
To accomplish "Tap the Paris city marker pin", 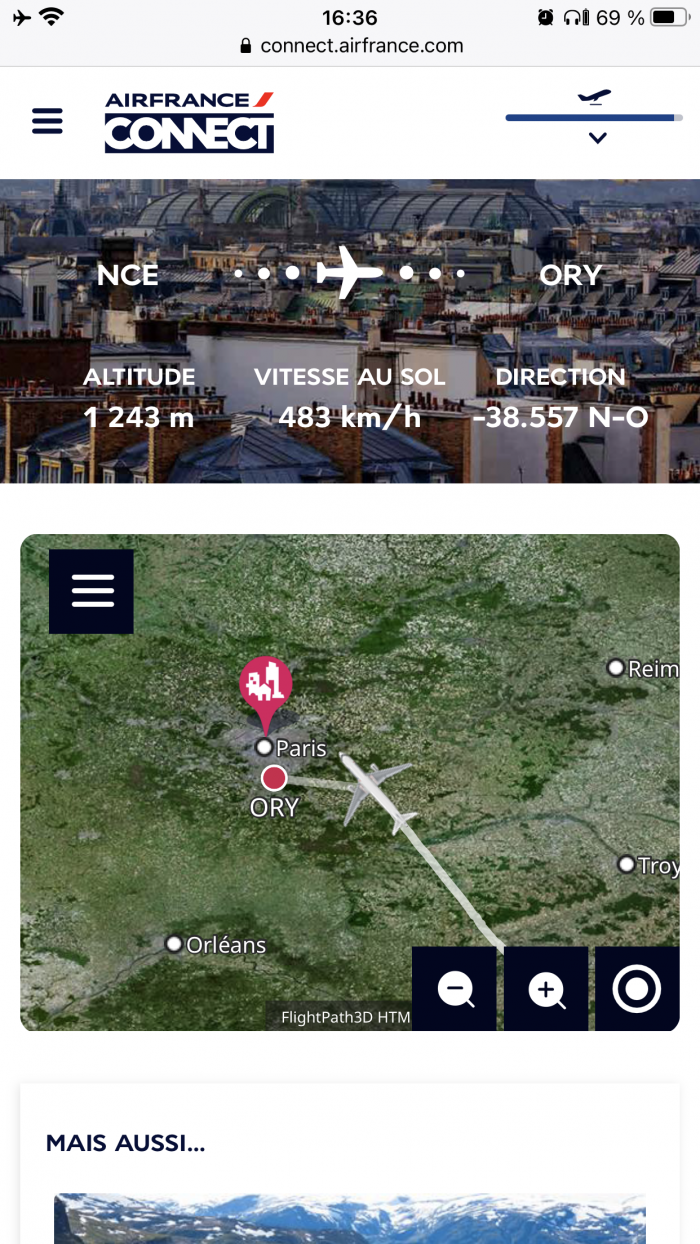I will pyautogui.click(x=265, y=688).
